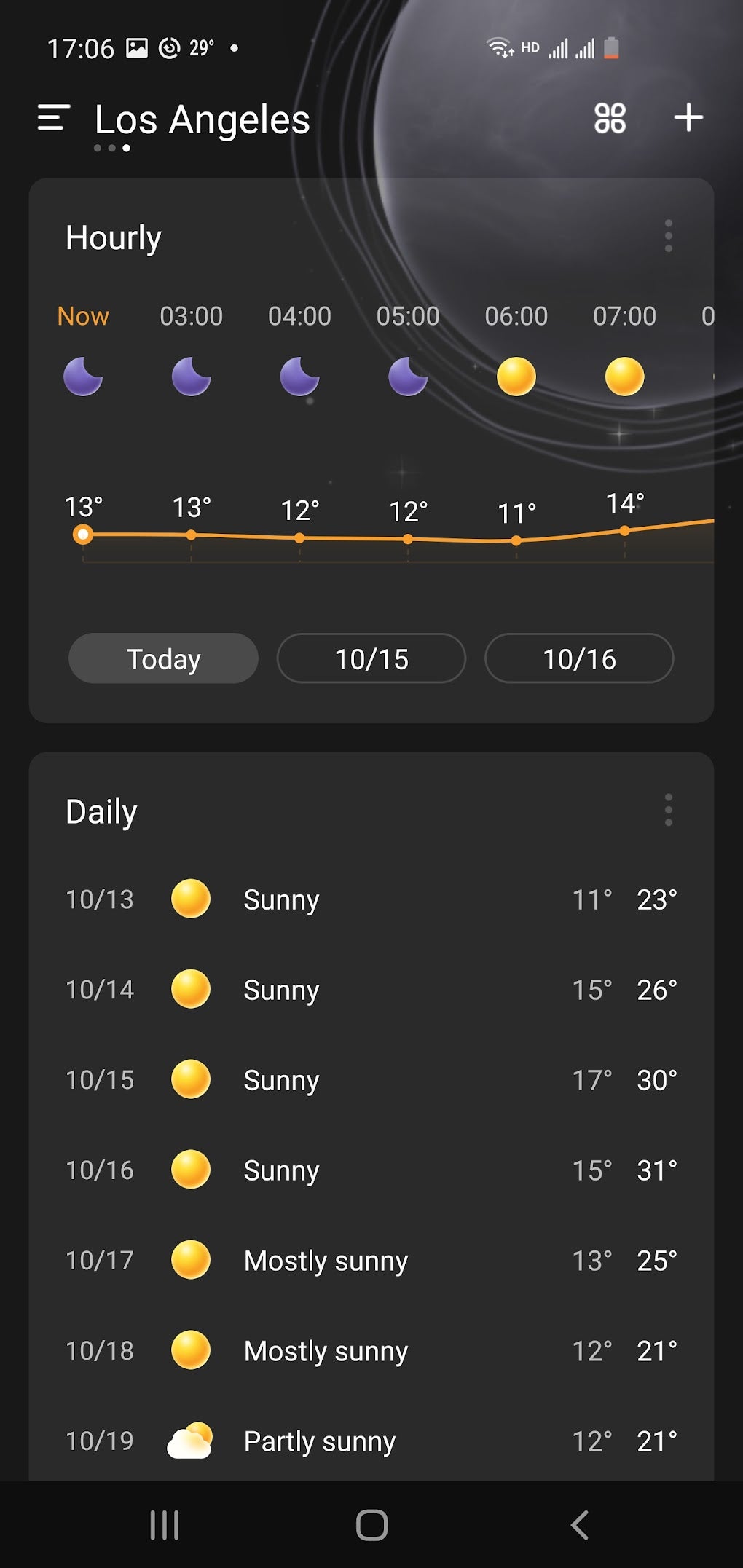
Task: Open Hourly card overflow menu
Action: pyautogui.click(x=668, y=236)
